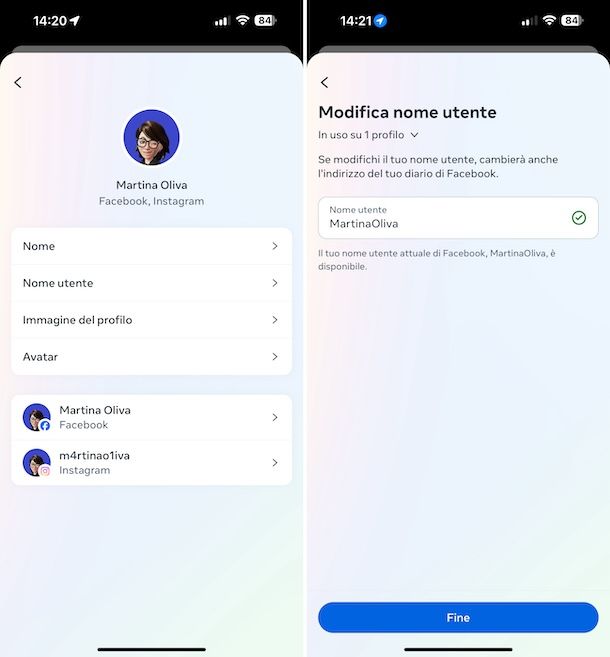Viewport: 610px width, 657px height.
Task: Tap Martina Oliva's profile picture
Action: click(x=151, y=138)
